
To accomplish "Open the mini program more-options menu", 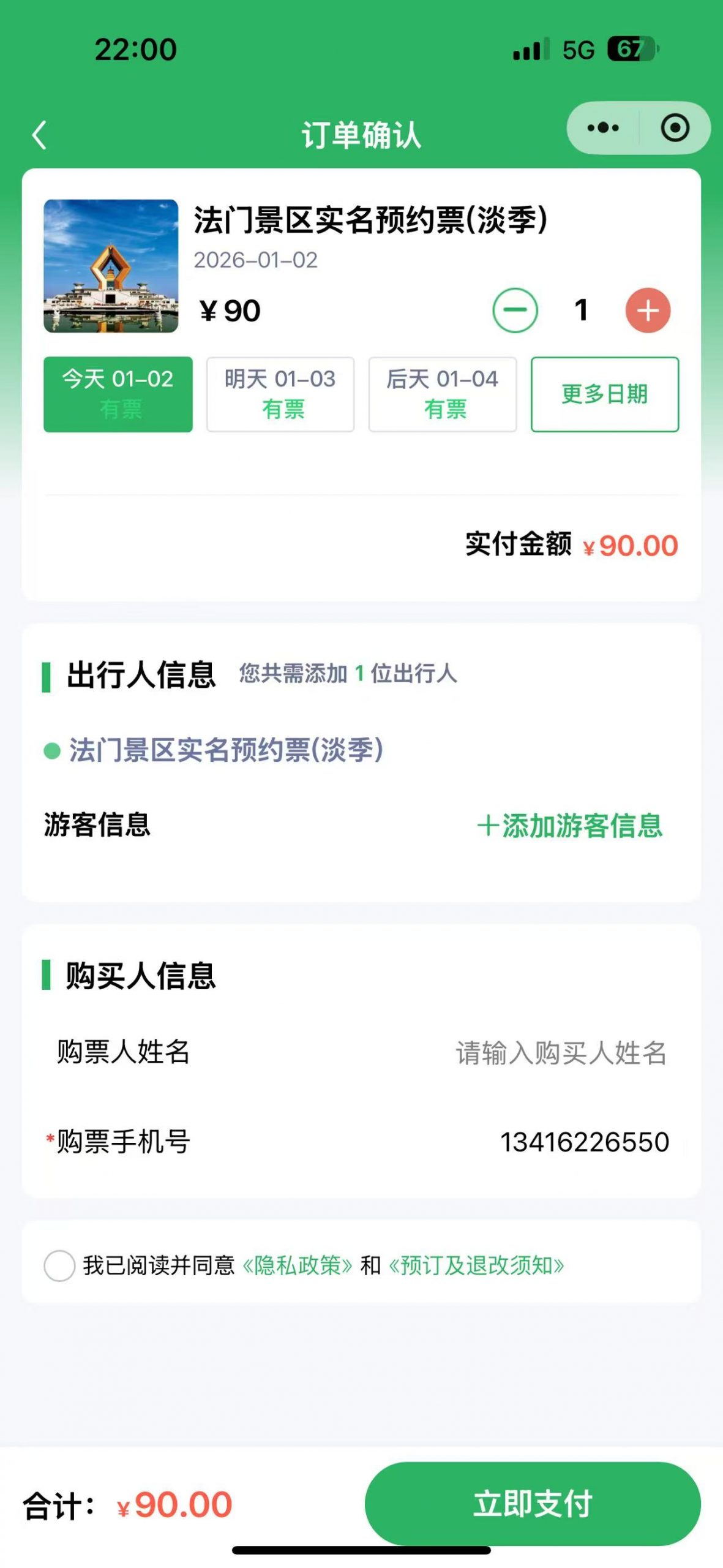I will (603, 128).
